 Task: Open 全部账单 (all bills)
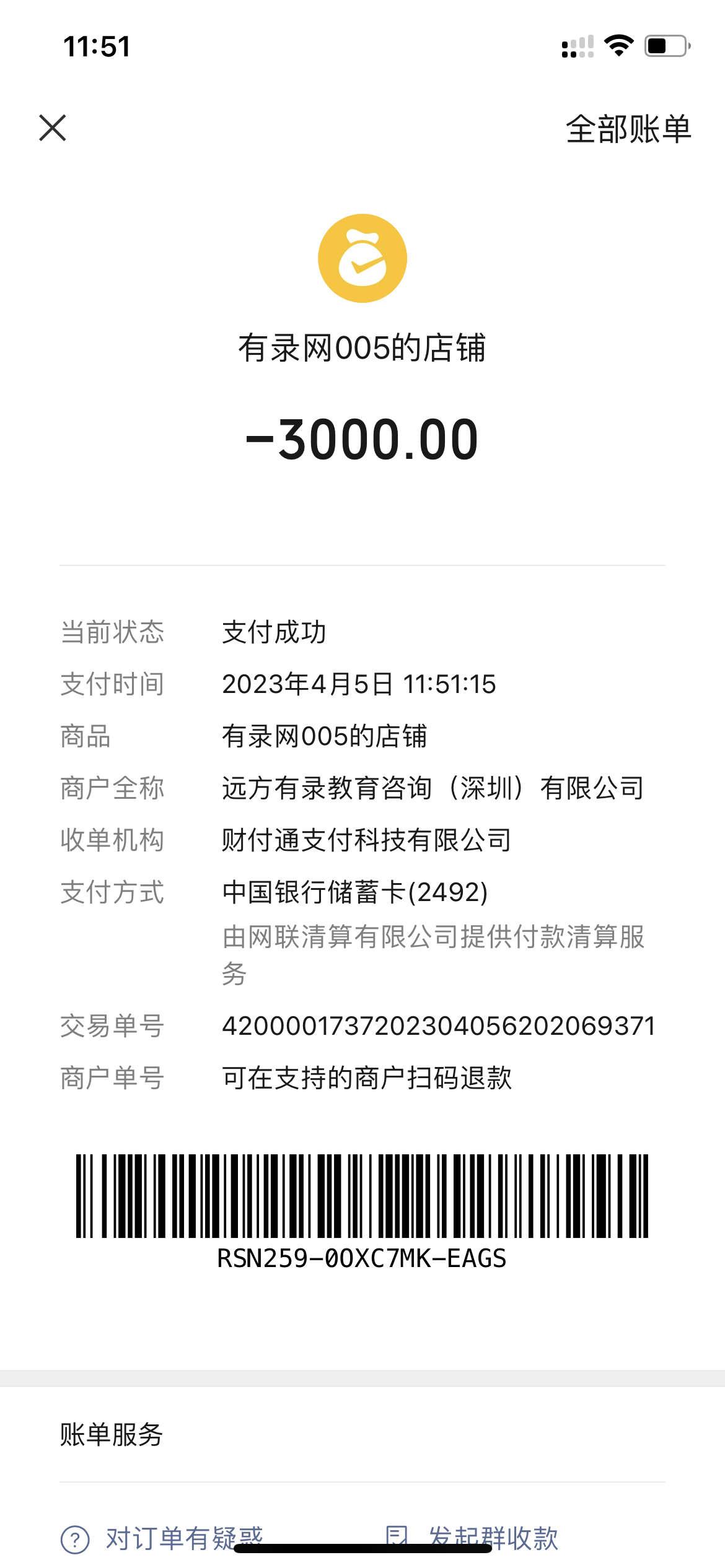tap(628, 129)
